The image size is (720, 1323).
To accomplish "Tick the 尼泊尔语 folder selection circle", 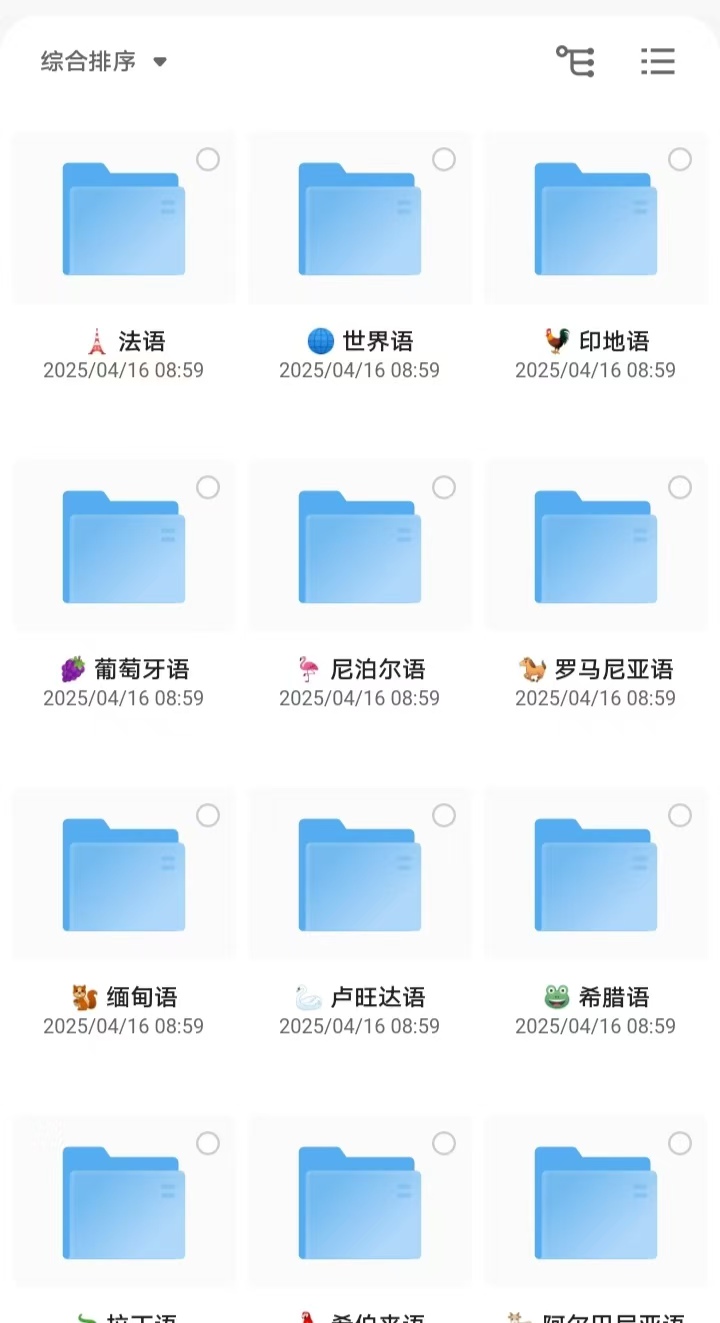I will 444,487.
